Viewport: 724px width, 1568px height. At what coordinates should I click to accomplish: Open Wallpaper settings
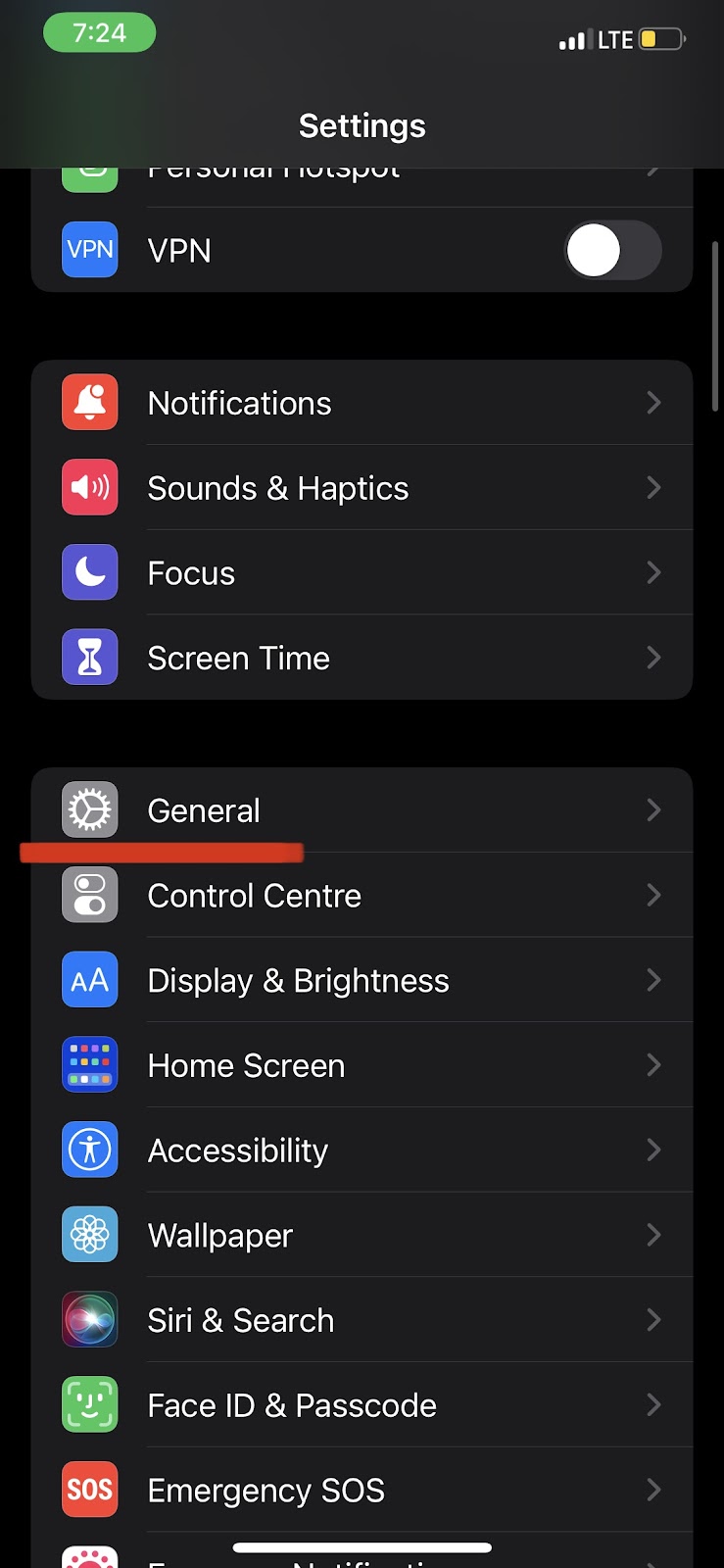(362, 1235)
